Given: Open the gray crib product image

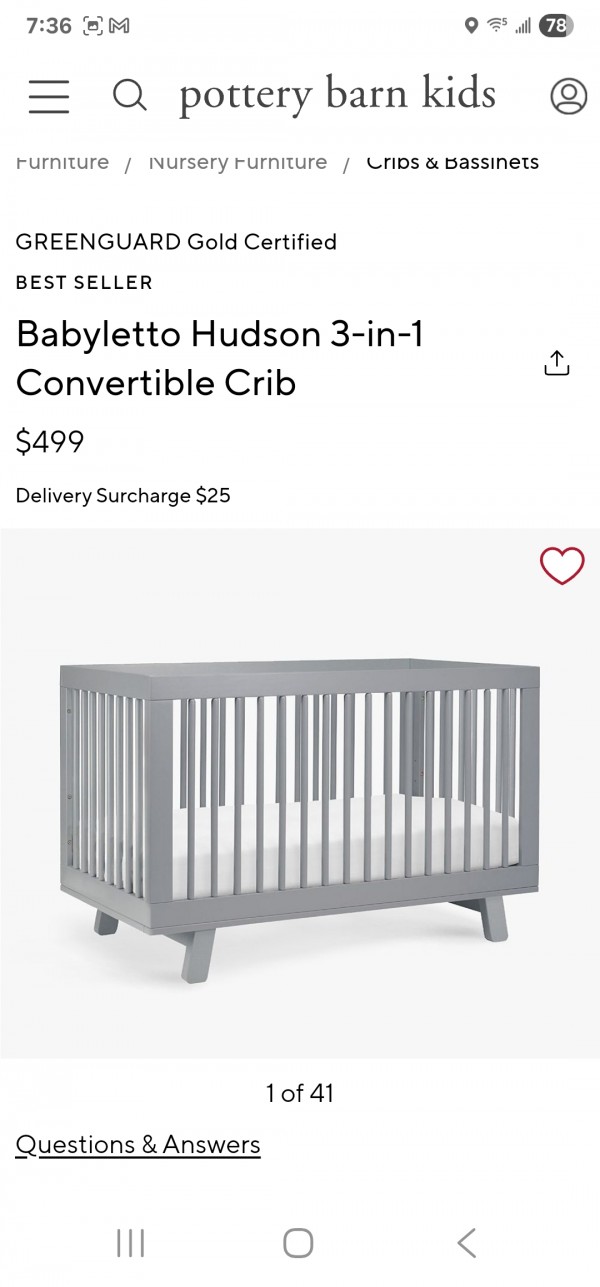Looking at the screenshot, I should click(x=300, y=800).
